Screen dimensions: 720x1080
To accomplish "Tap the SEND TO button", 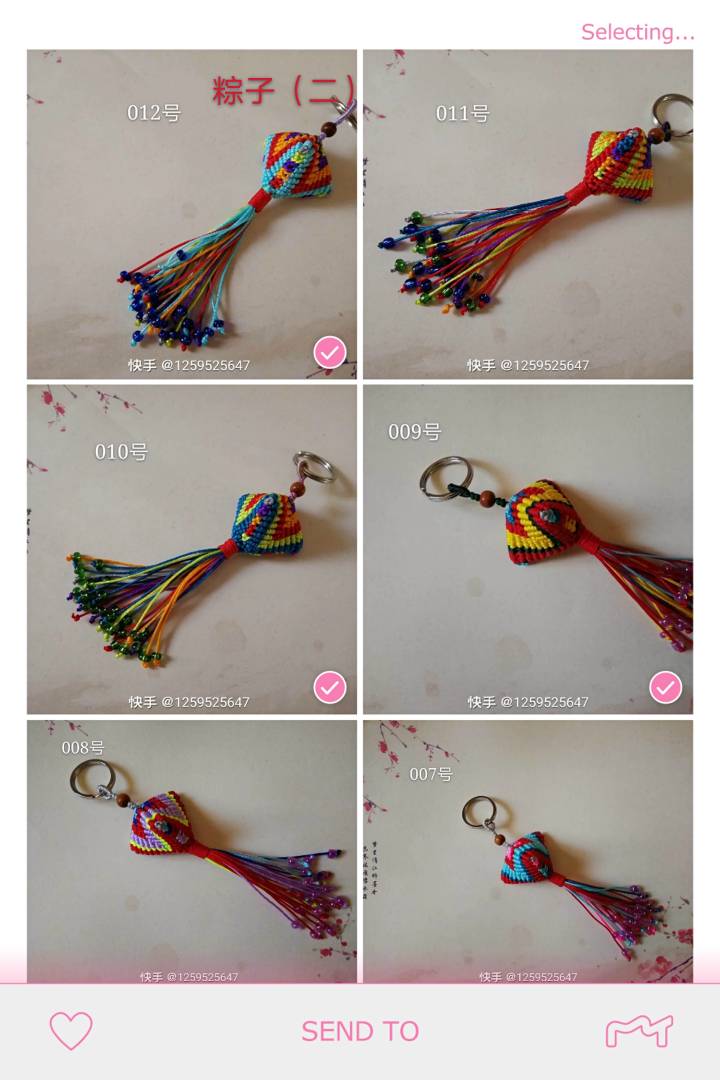I will click(x=360, y=1031).
